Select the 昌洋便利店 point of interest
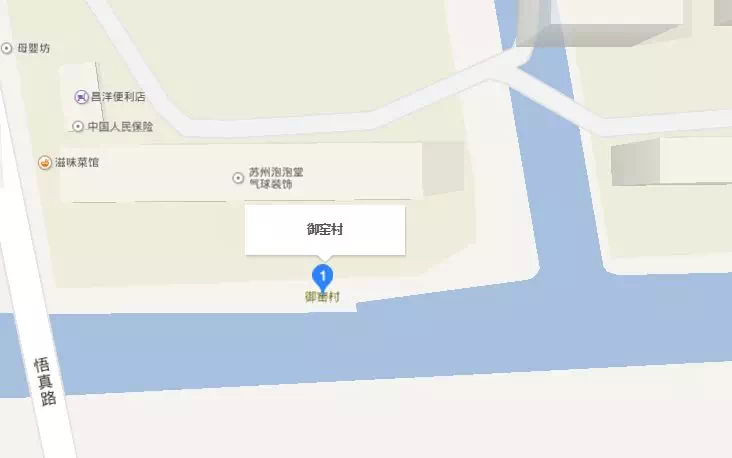 [x=80, y=97]
